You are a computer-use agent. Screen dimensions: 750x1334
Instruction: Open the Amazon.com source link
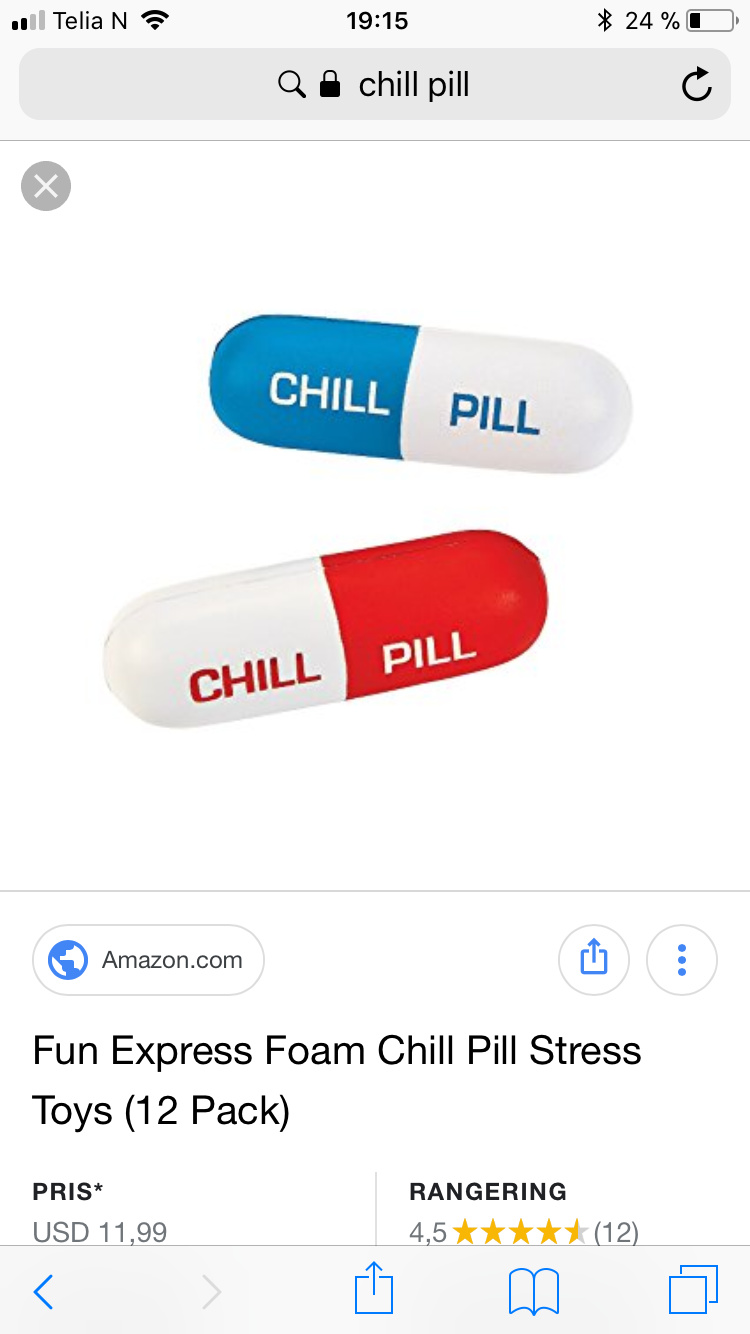149,960
